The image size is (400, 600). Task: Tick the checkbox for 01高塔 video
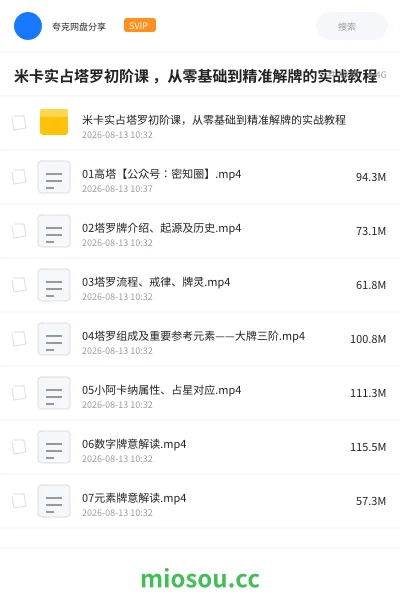click(x=19, y=177)
